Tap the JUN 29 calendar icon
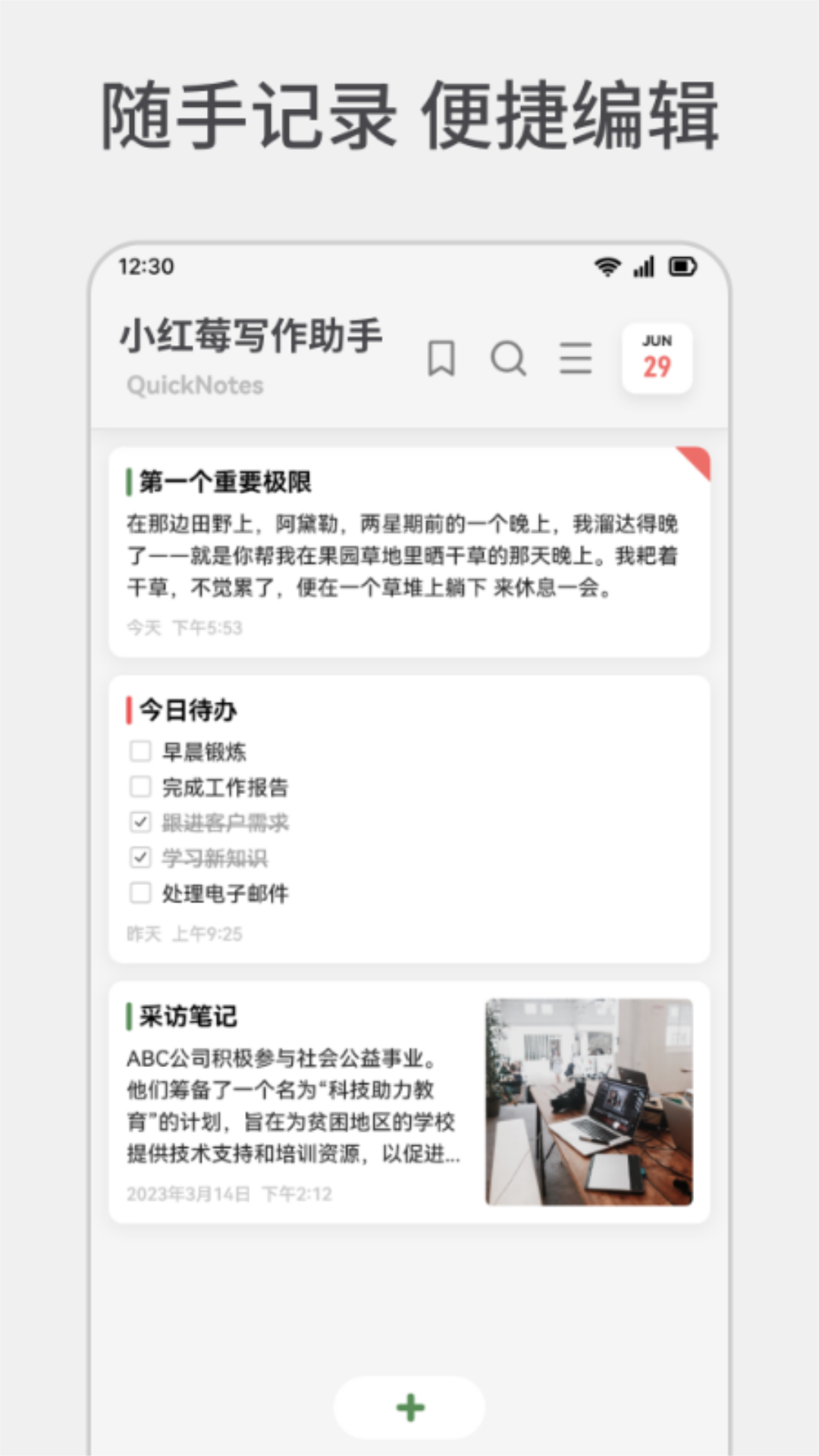Image resolution: width=819 pixels, height=1456 pixels. (x=658, y=359)
